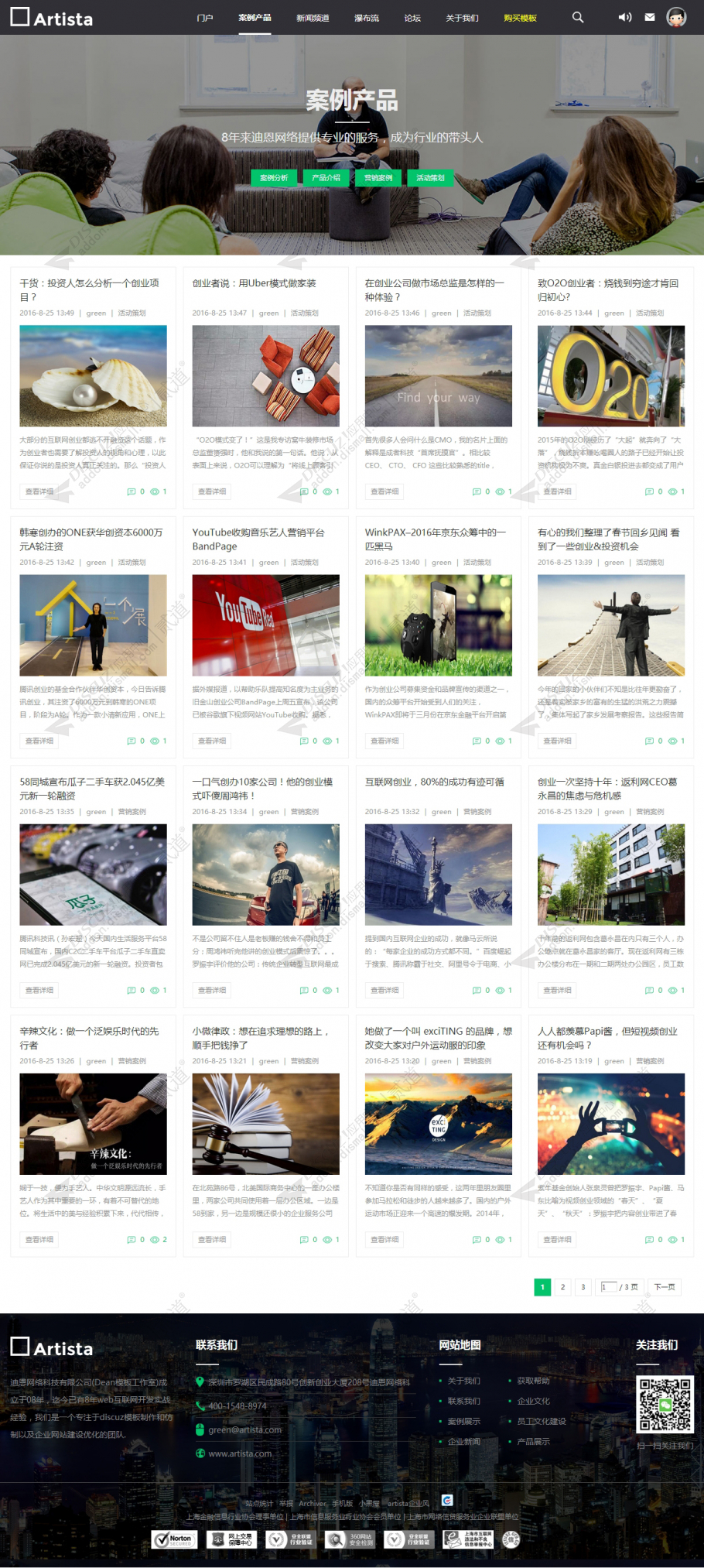Open the user avatar menu
The height and width of the screenshot is (1568, 704).
point(676,17)
